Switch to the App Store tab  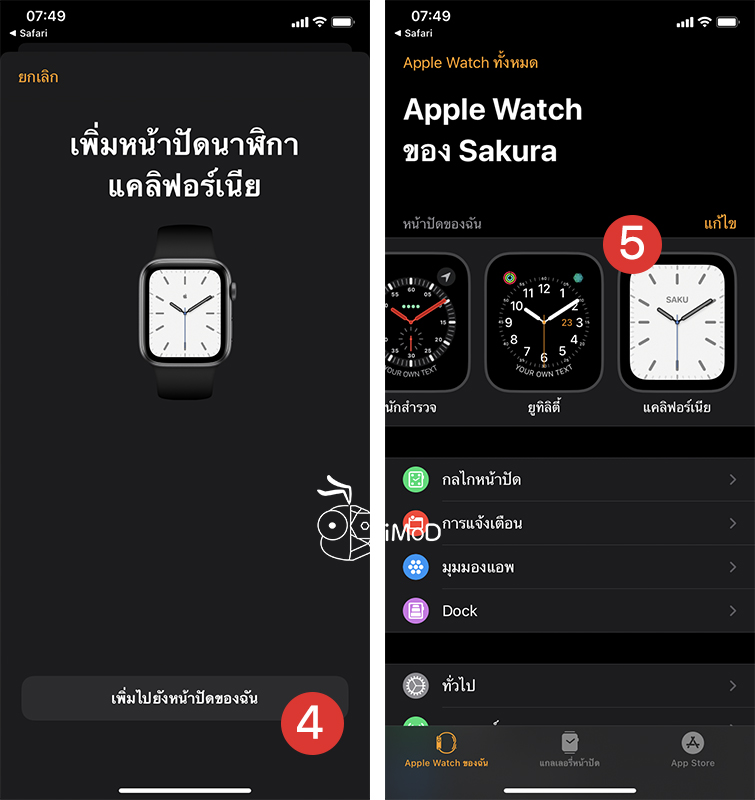click(x=692, y=749)
